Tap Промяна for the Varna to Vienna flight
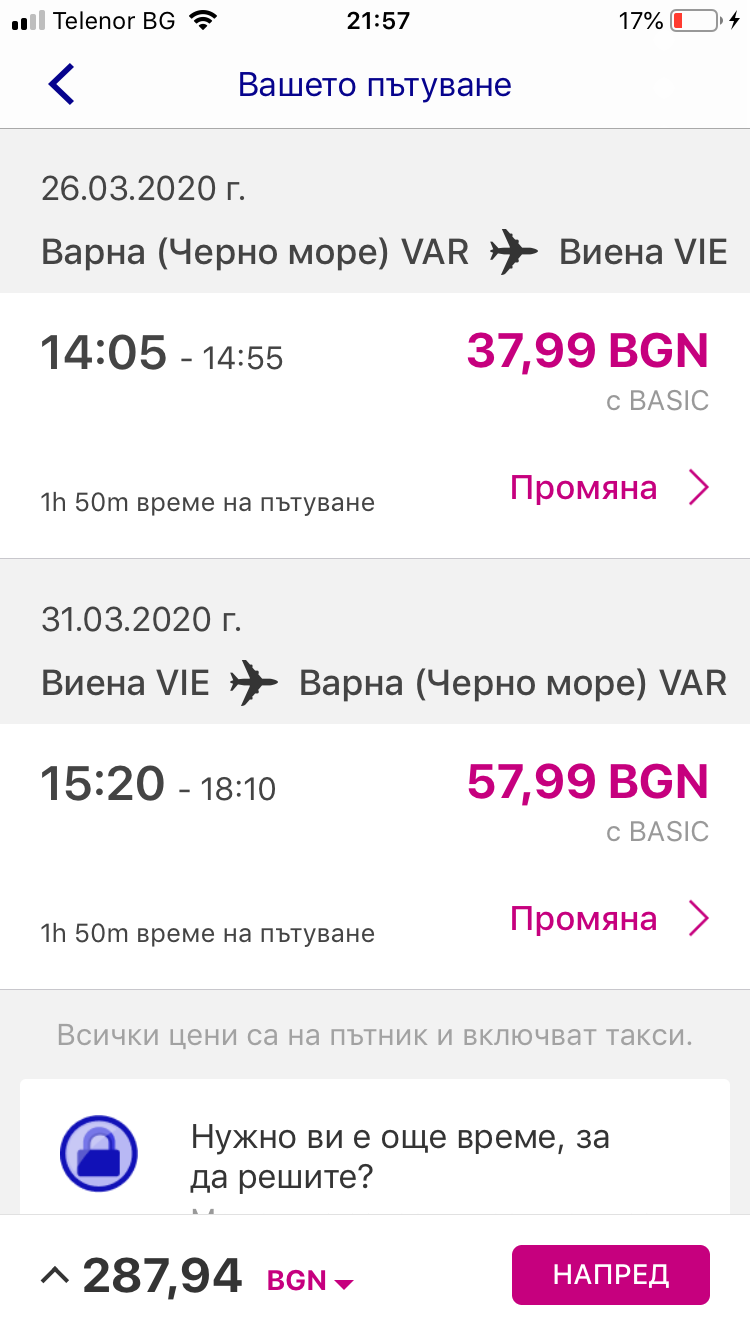Screen dimensions: 750x1334 [x=609, y=488]
